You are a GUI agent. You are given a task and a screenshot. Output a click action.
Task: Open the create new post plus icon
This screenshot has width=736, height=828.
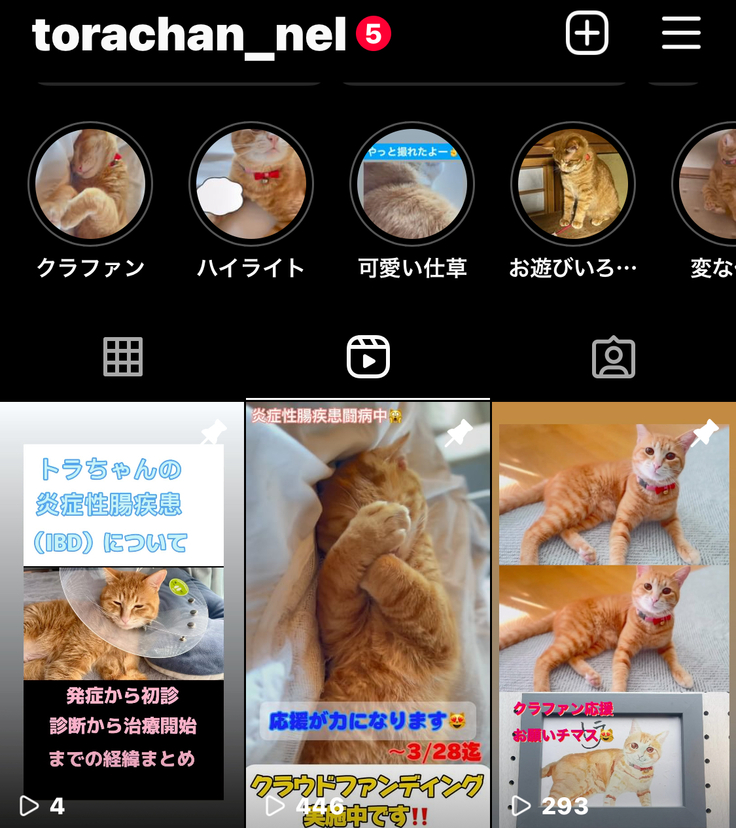pos(587,34)
